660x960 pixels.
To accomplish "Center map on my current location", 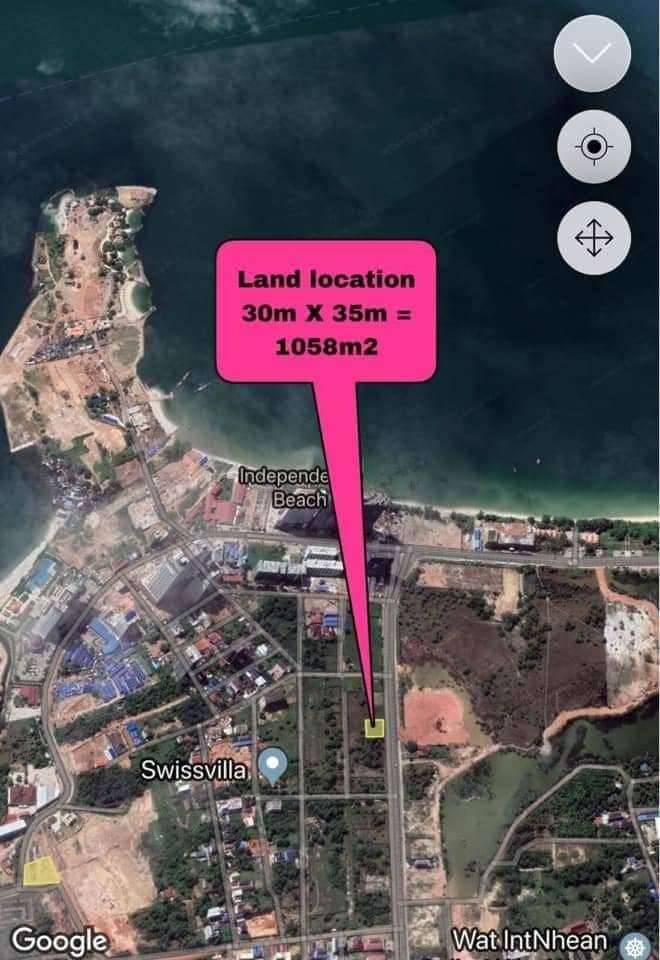I will coord(593,147).
